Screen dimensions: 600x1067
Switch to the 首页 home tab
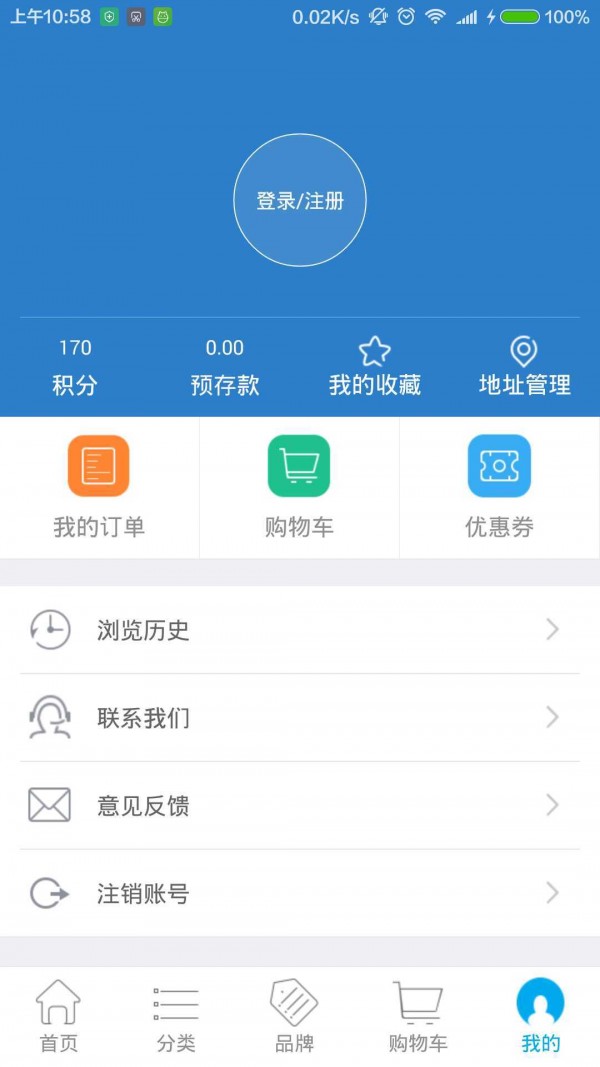point(58,1016)
